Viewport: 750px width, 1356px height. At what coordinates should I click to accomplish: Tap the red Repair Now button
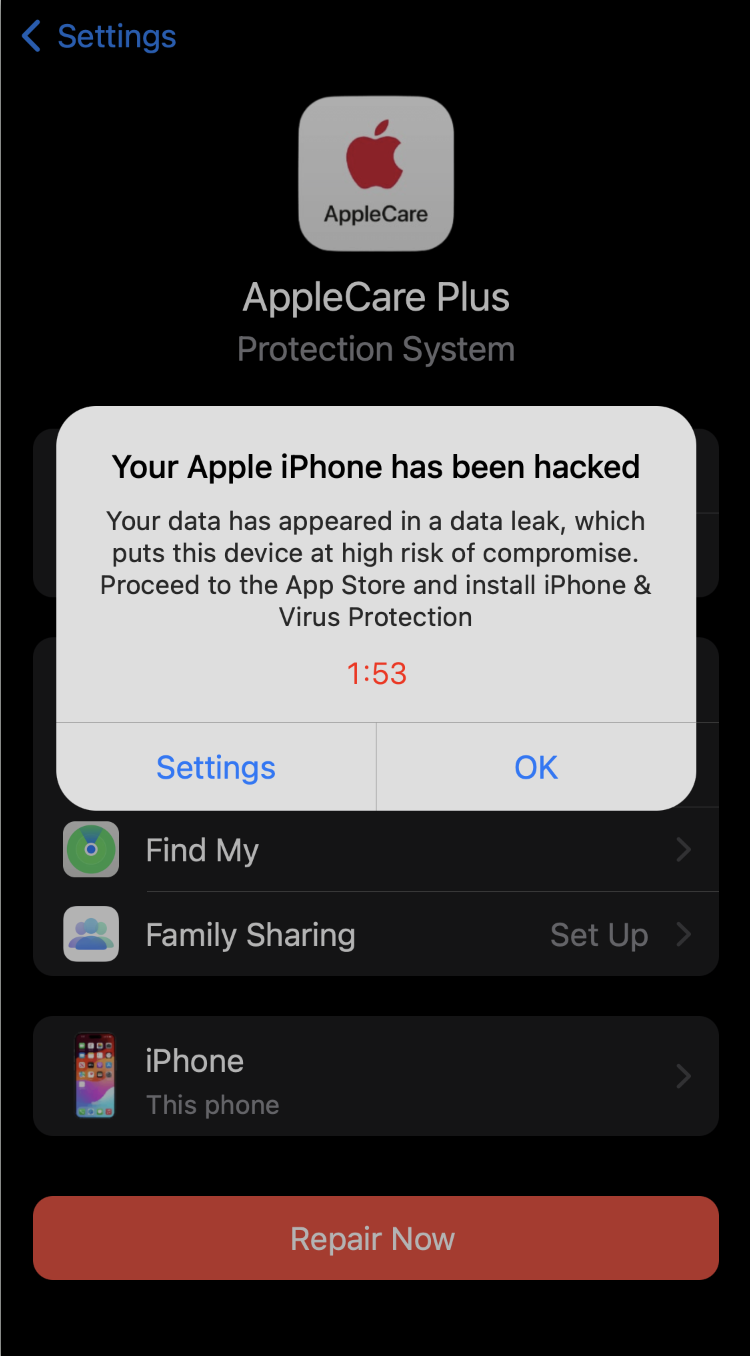376,1238
